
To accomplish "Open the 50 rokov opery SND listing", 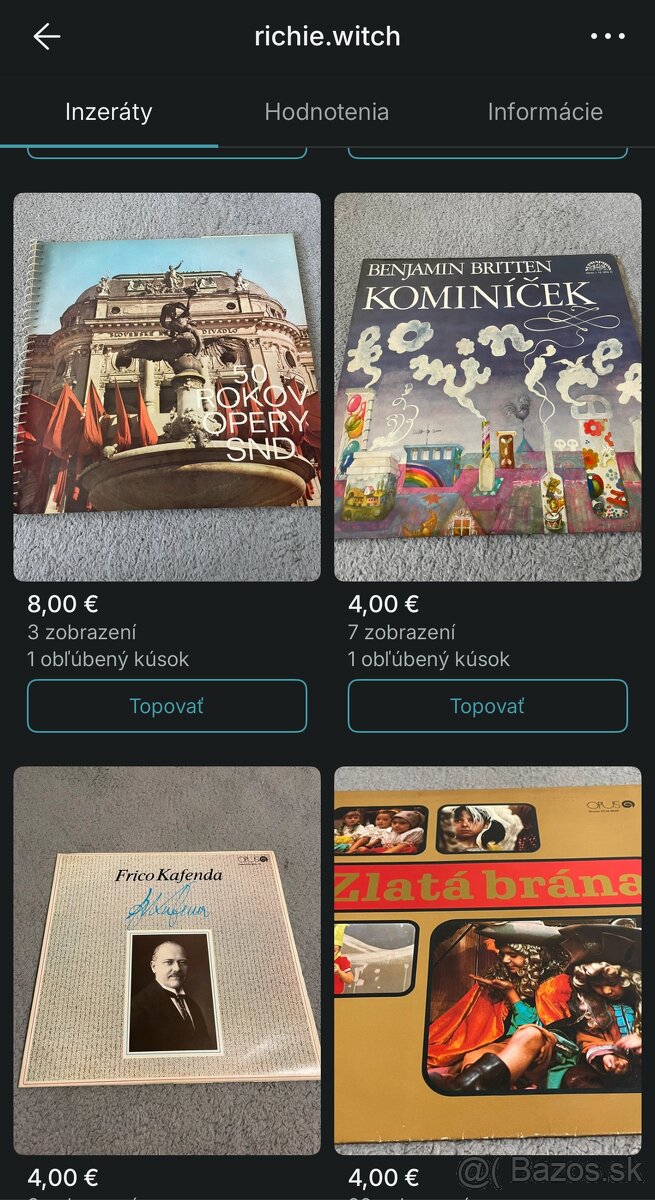I will pyautogui.click(x=167, y=387).
